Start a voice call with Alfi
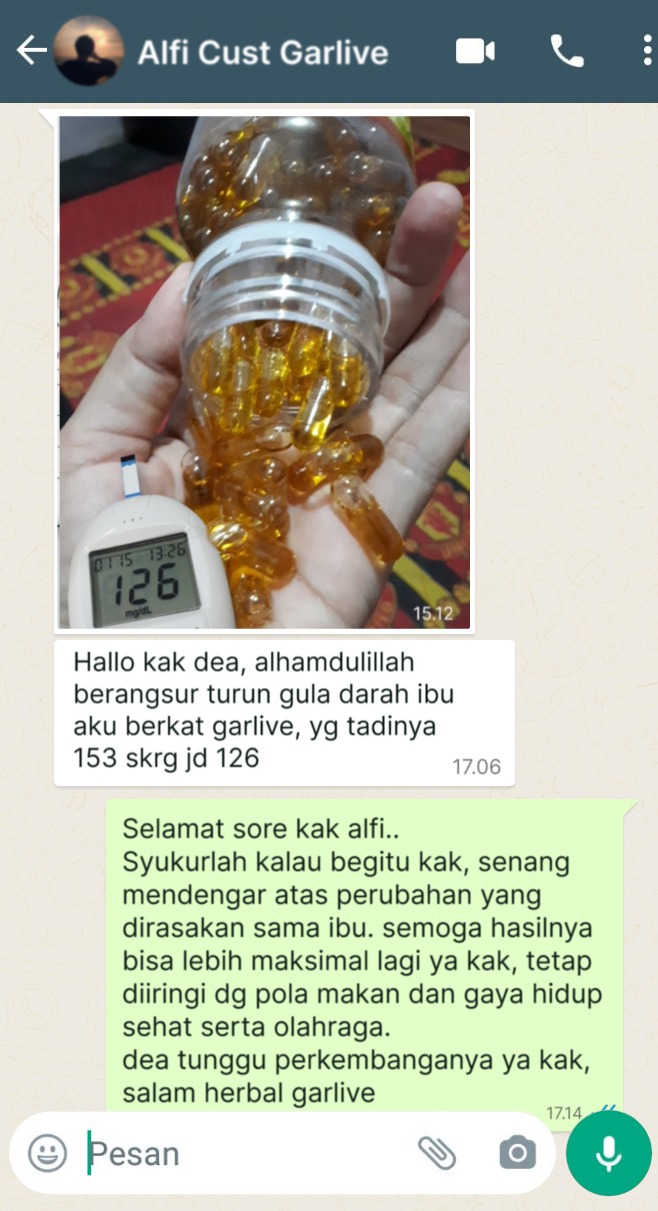 click(x=567, y=51)
